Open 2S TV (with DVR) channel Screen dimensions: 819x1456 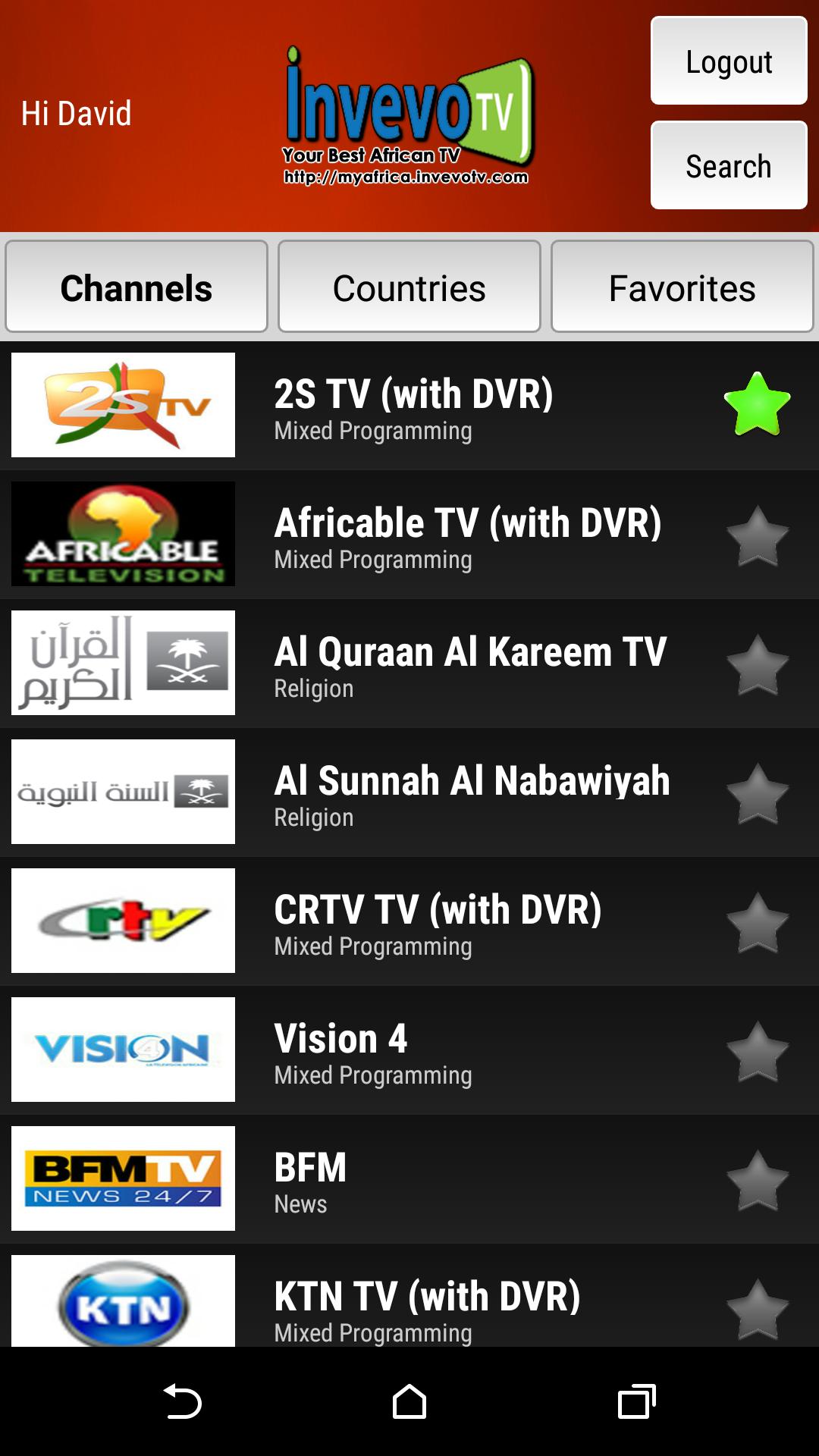tap(413, 406)
